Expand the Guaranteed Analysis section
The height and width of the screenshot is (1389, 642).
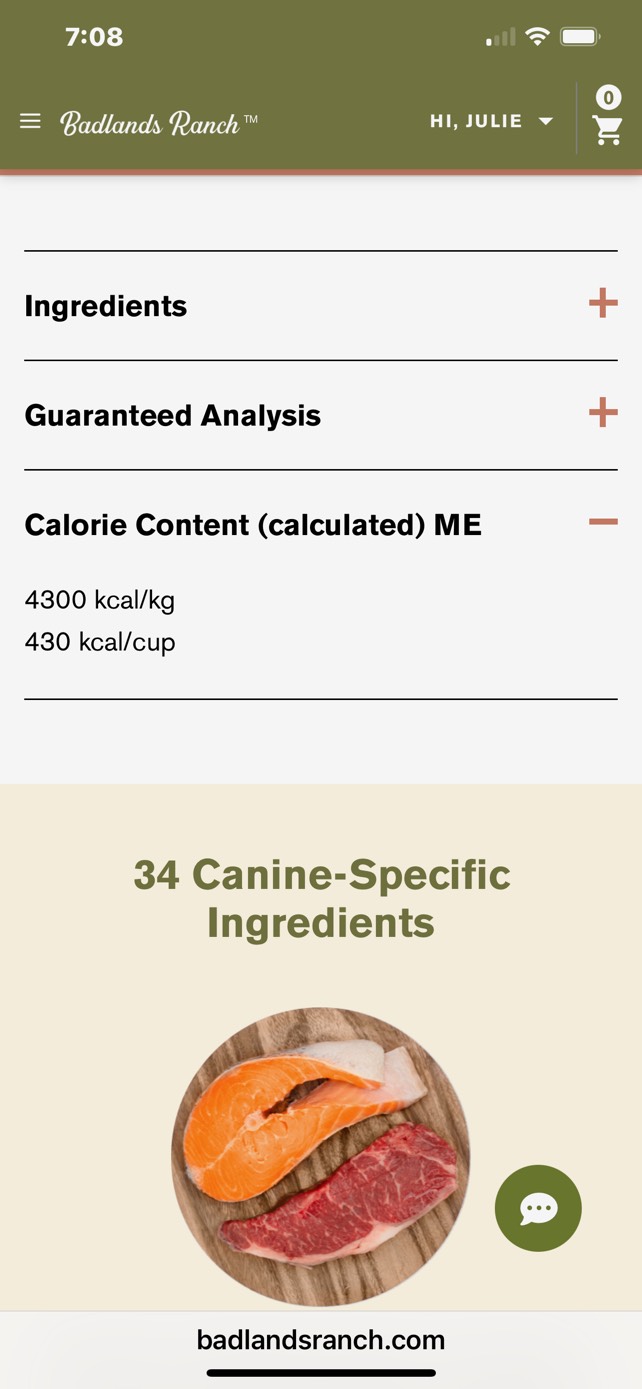pos(602,413)
